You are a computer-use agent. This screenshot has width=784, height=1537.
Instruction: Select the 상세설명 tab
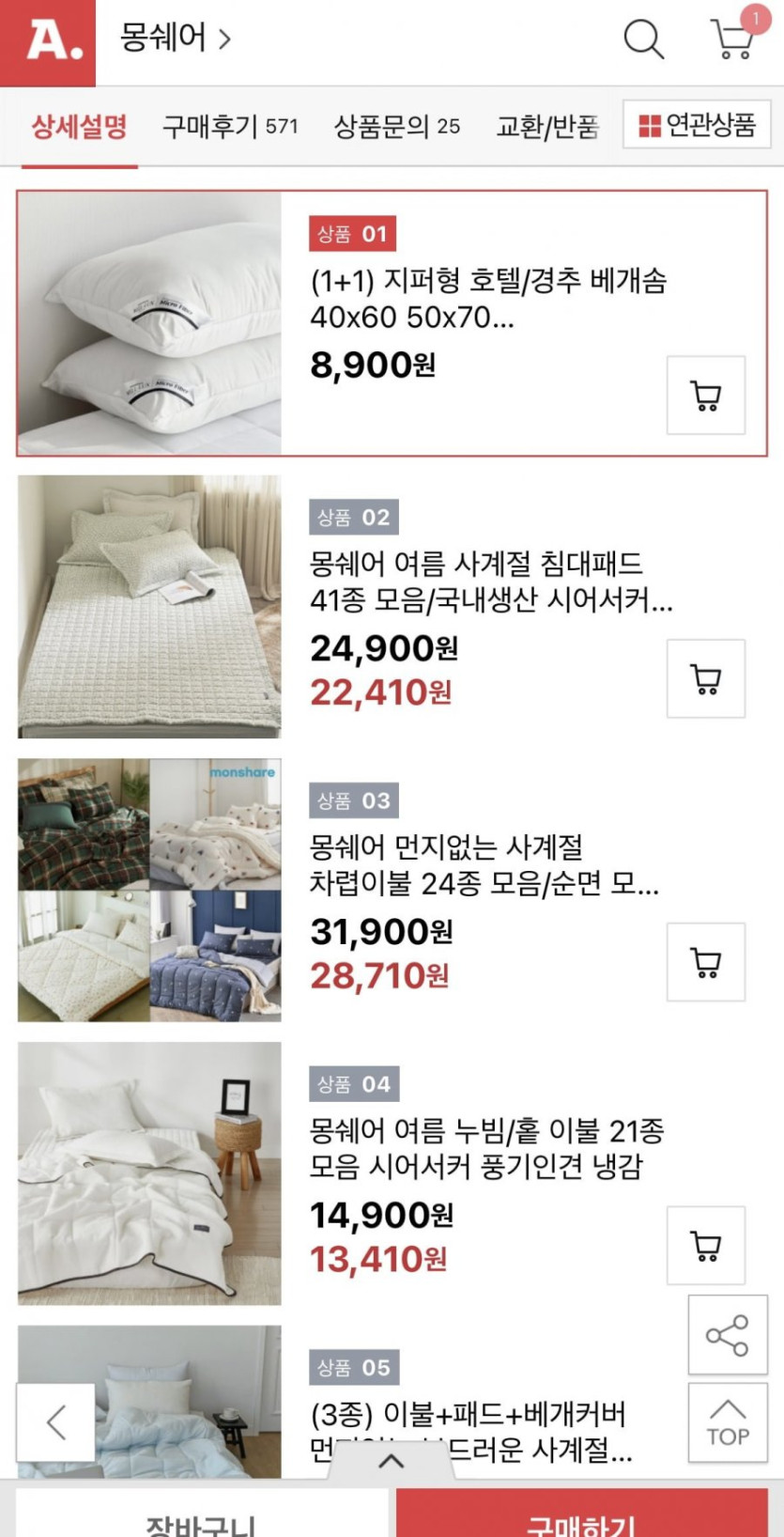79,126
